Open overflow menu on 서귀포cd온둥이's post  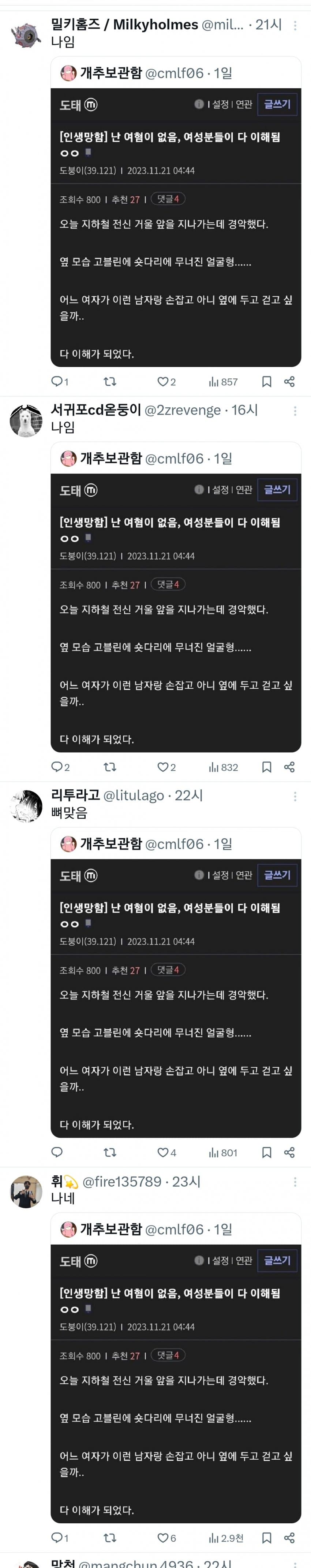(x=295, y=411)
